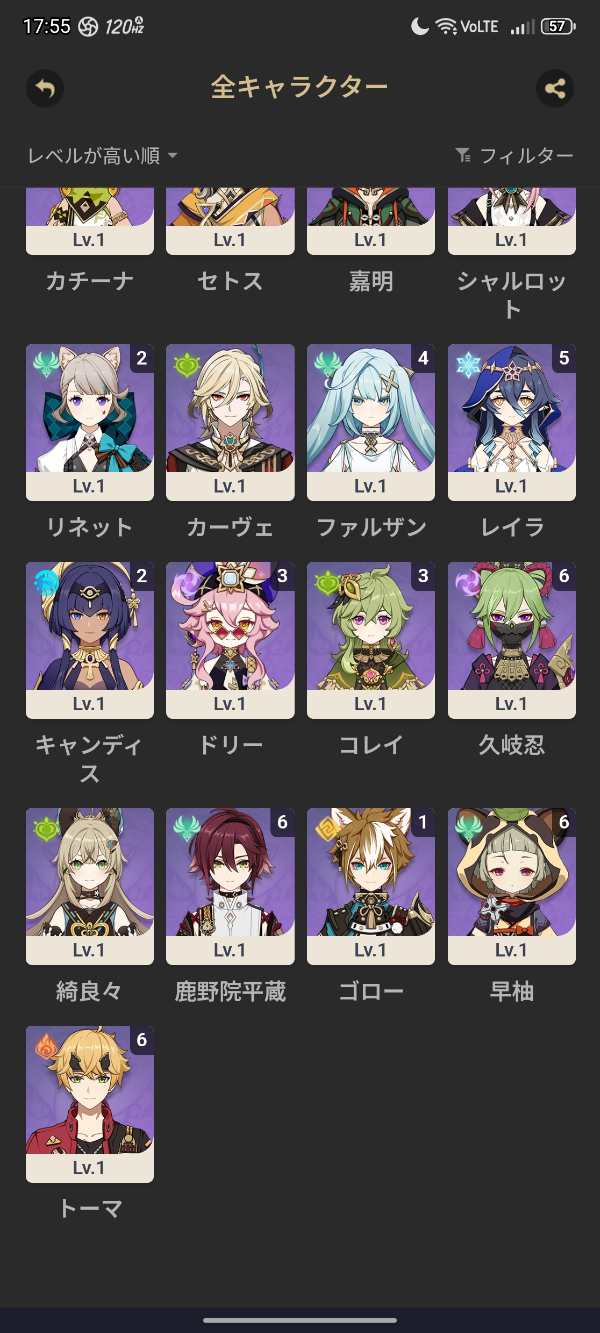Tap the リネット character card
Image resolution: width=600 pixels, height=1333 pixels.
(x=90, y=422)
